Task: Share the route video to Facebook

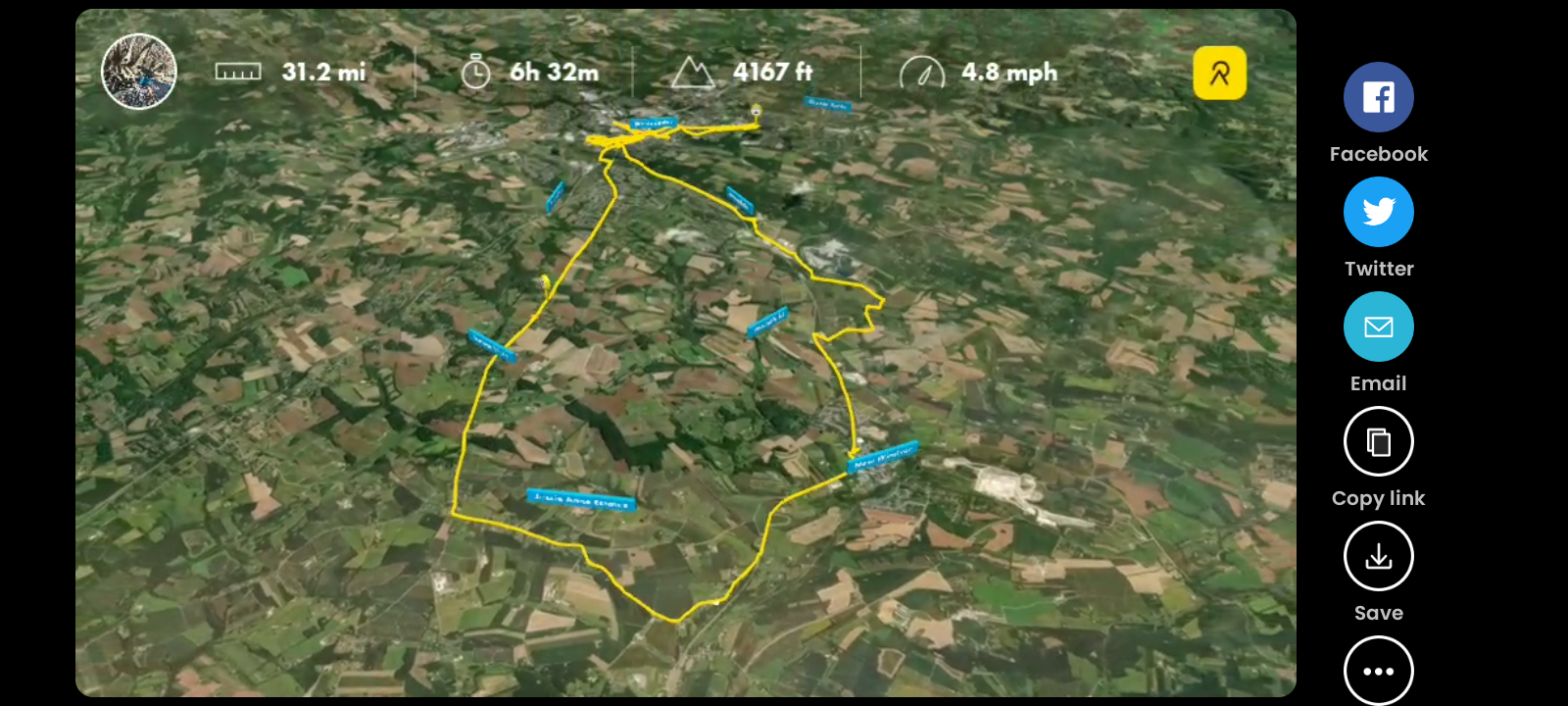Action: (1378, 97)
